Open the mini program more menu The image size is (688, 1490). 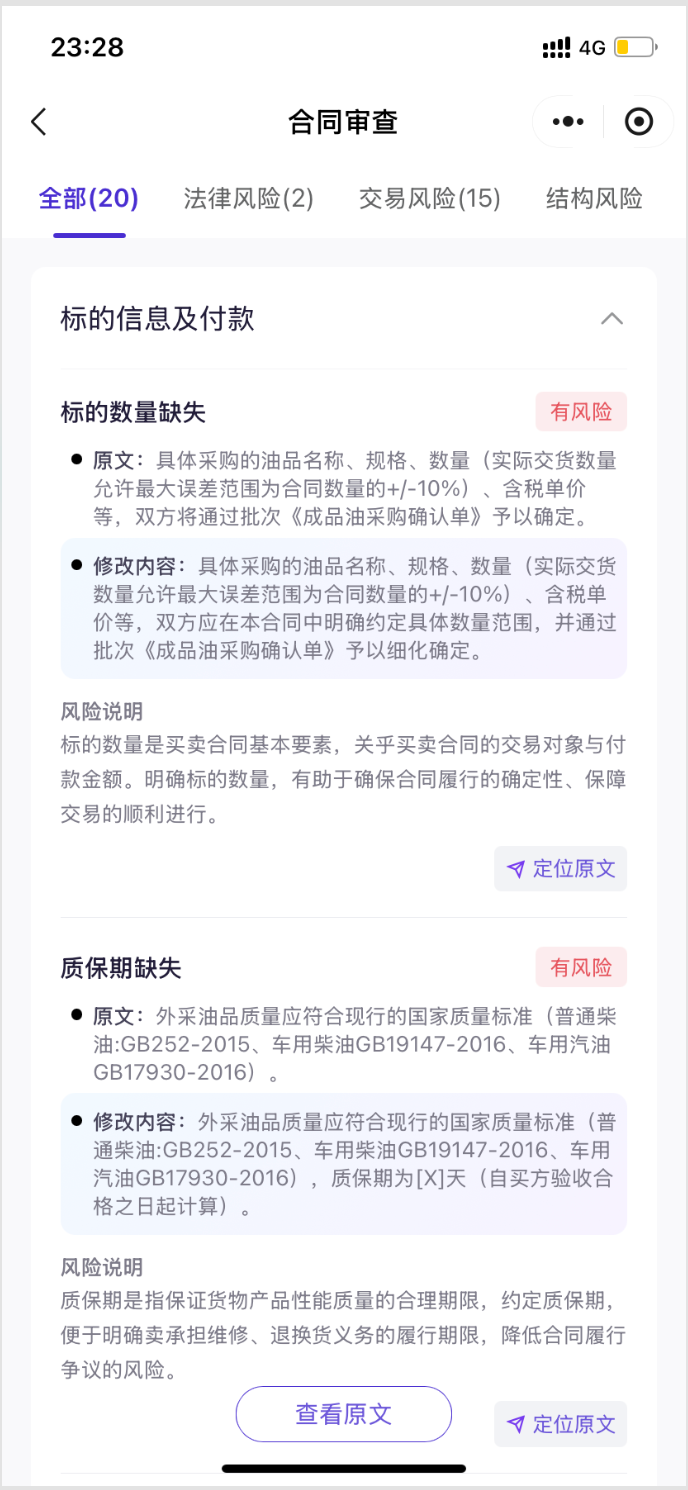[567, 122]
